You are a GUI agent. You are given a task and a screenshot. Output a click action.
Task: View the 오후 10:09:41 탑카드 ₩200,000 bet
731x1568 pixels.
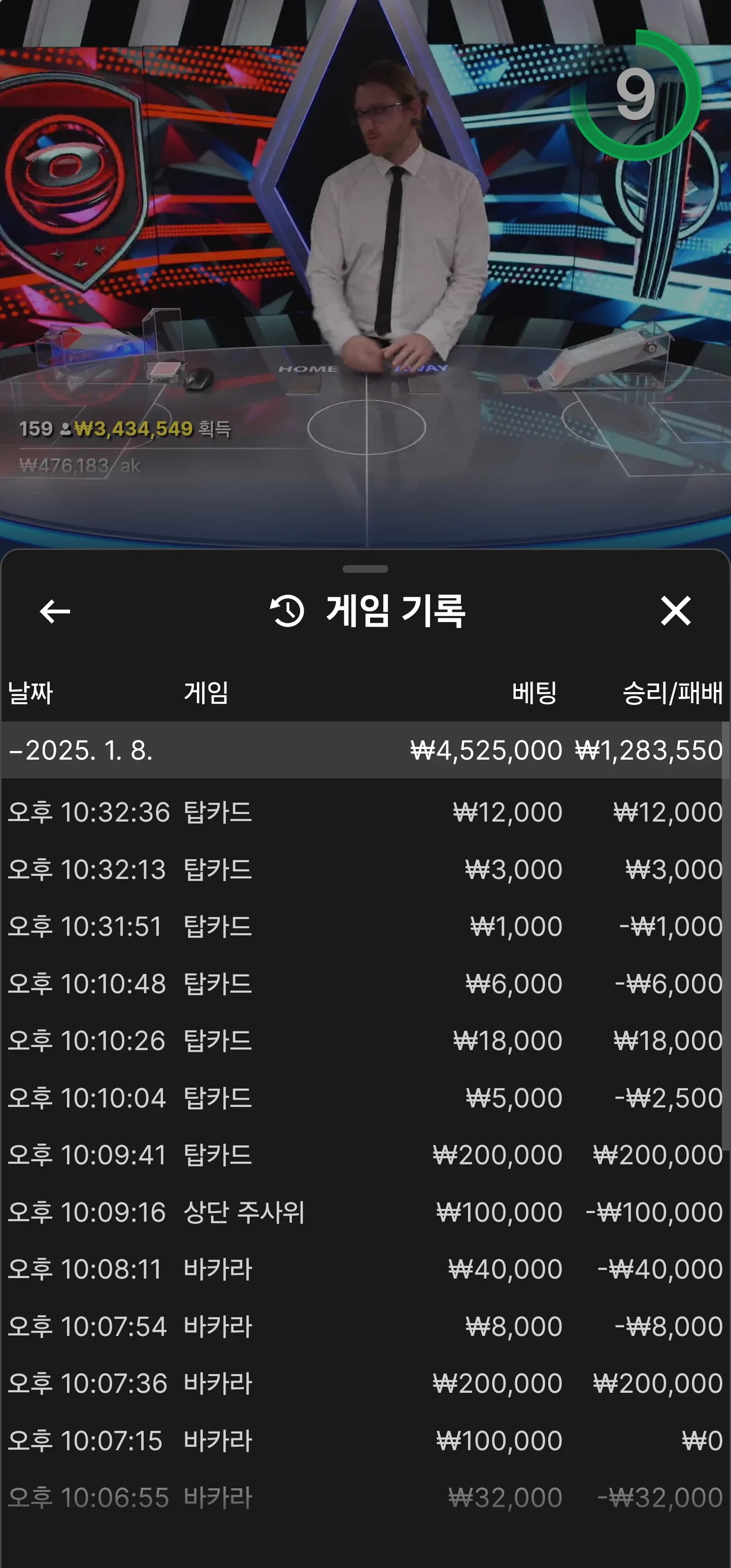(x=365, y=1155)
